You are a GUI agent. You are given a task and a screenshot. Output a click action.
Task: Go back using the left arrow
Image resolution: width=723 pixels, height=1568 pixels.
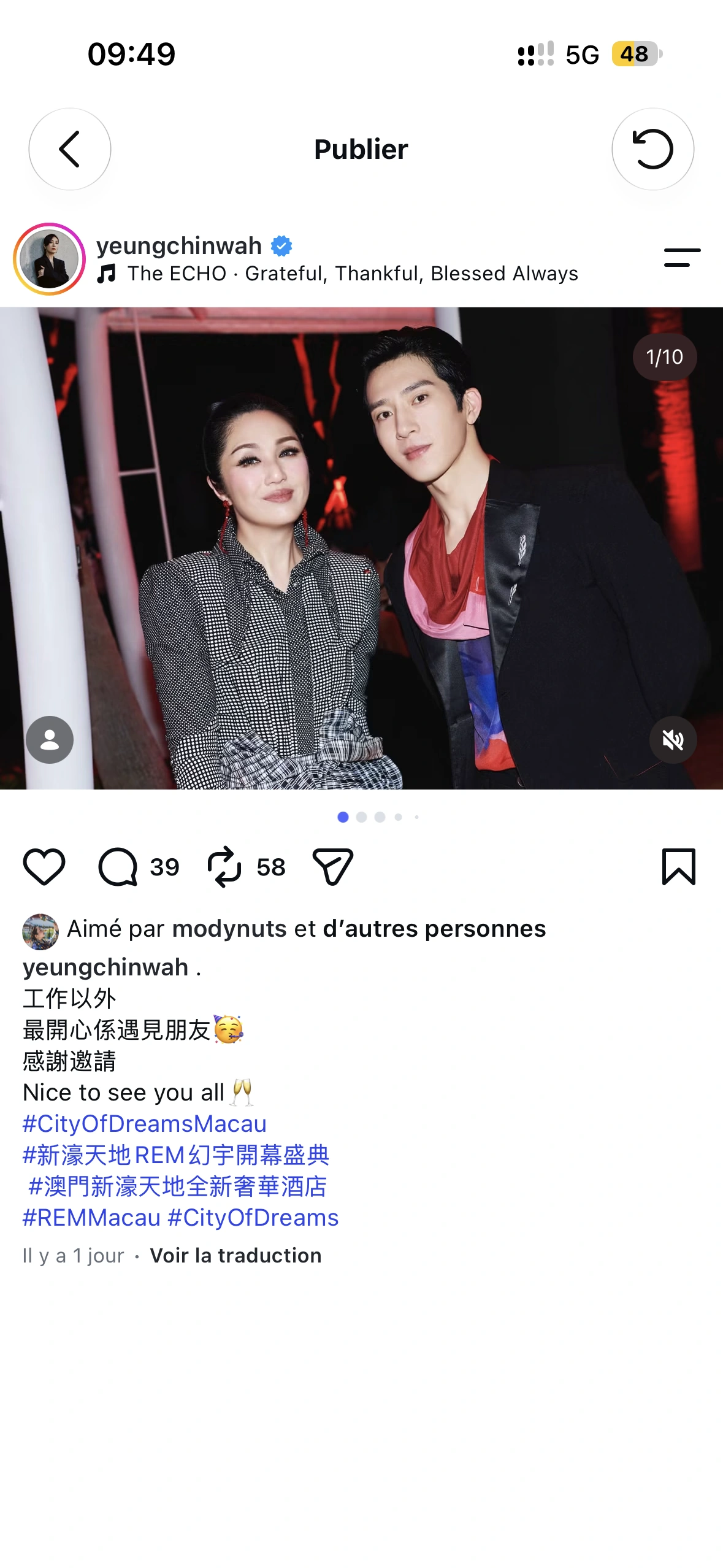click(x=70, y=149)
